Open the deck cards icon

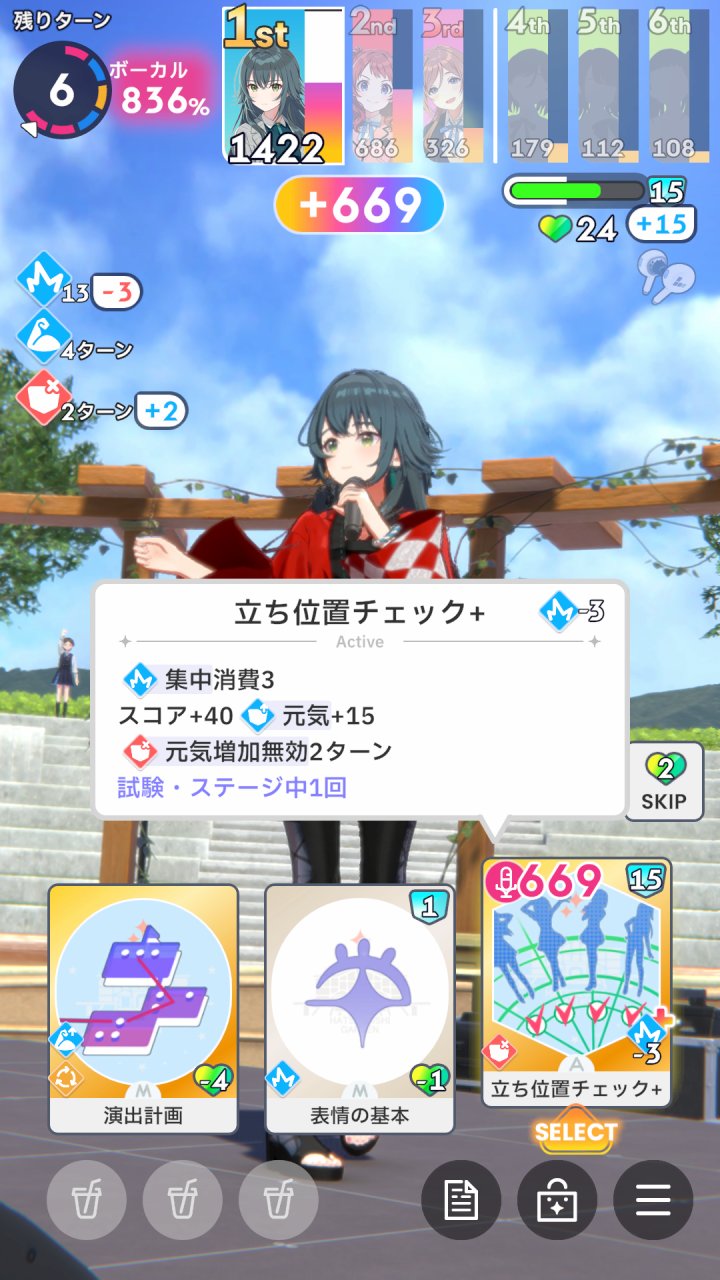557,1200
